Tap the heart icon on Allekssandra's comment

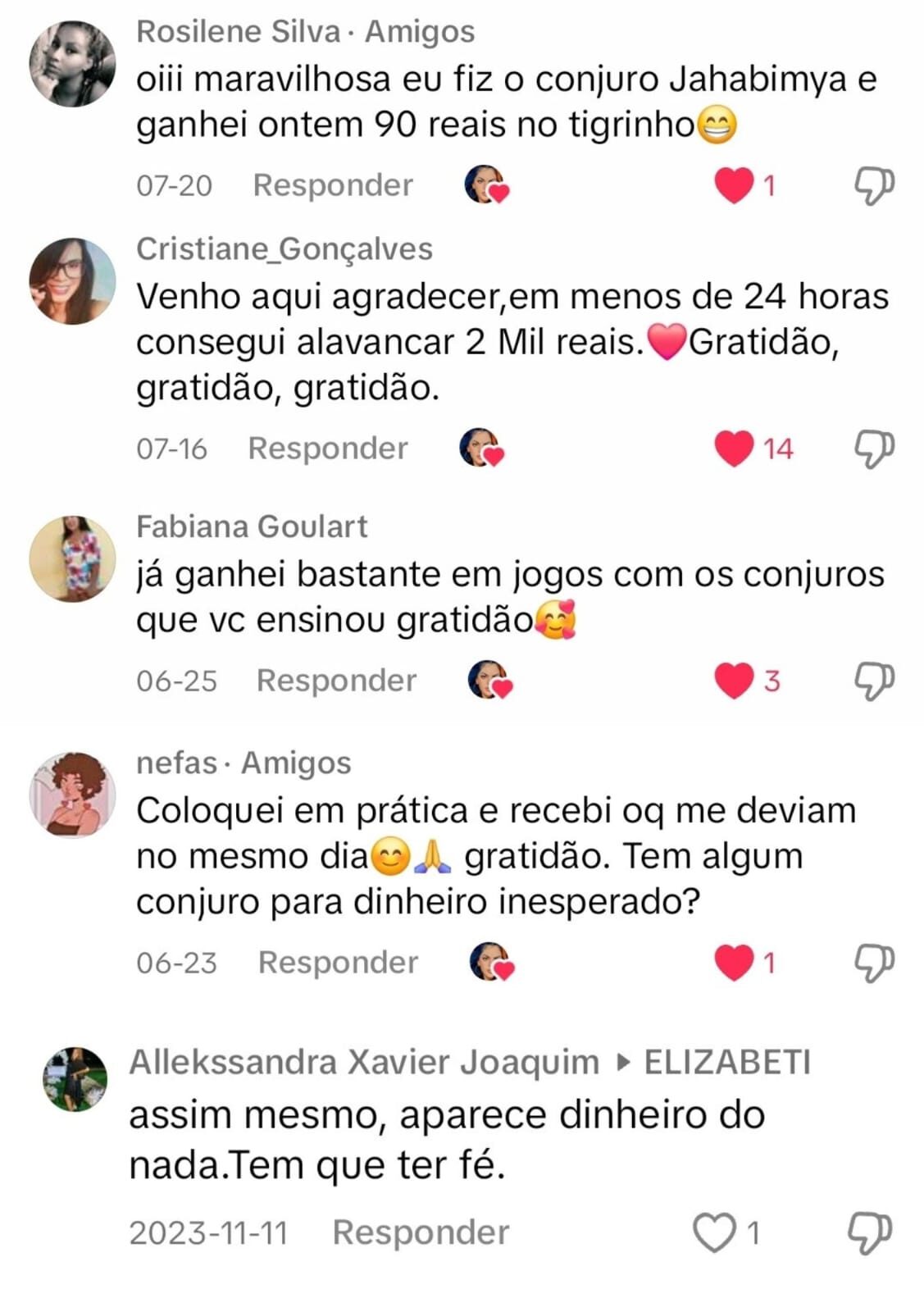coord(713,1232)
